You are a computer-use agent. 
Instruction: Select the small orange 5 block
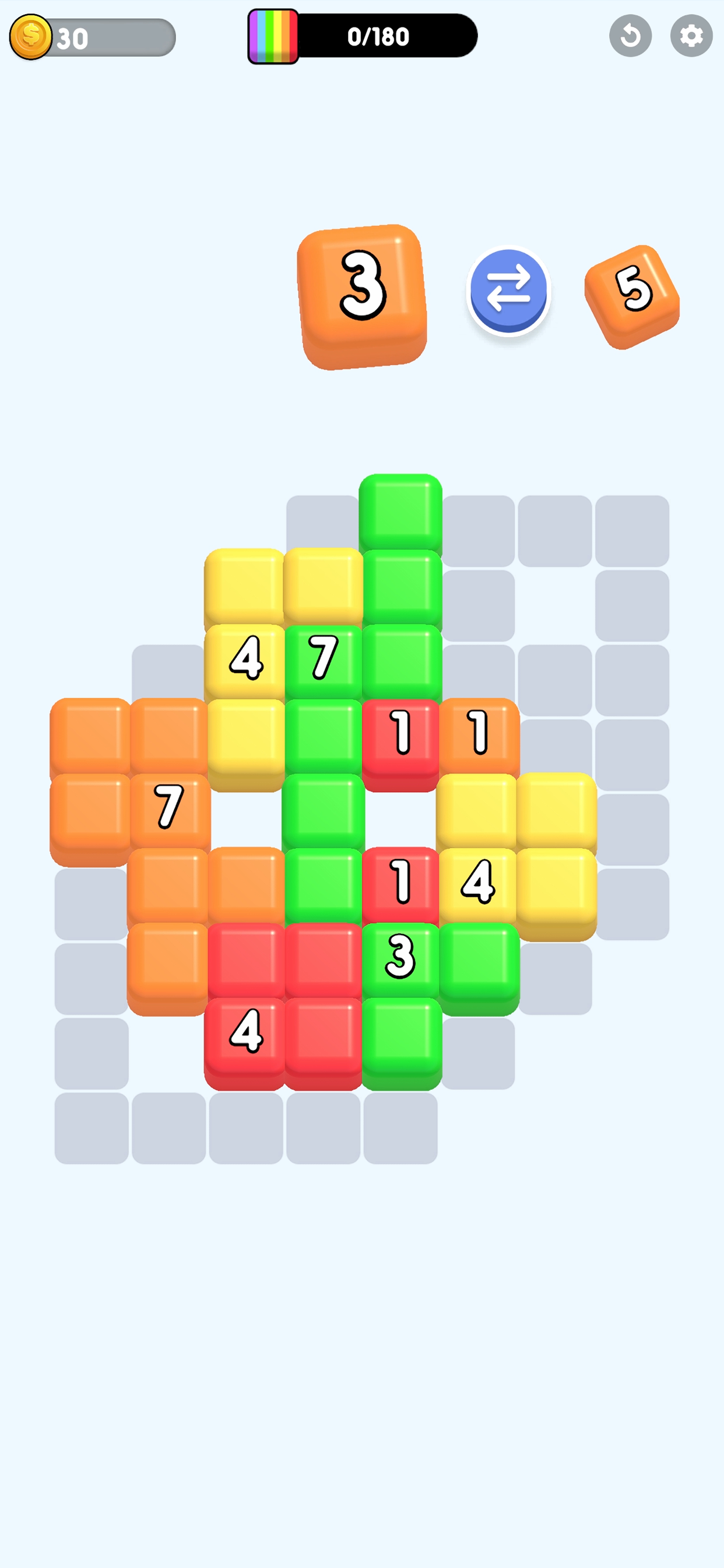632,297
